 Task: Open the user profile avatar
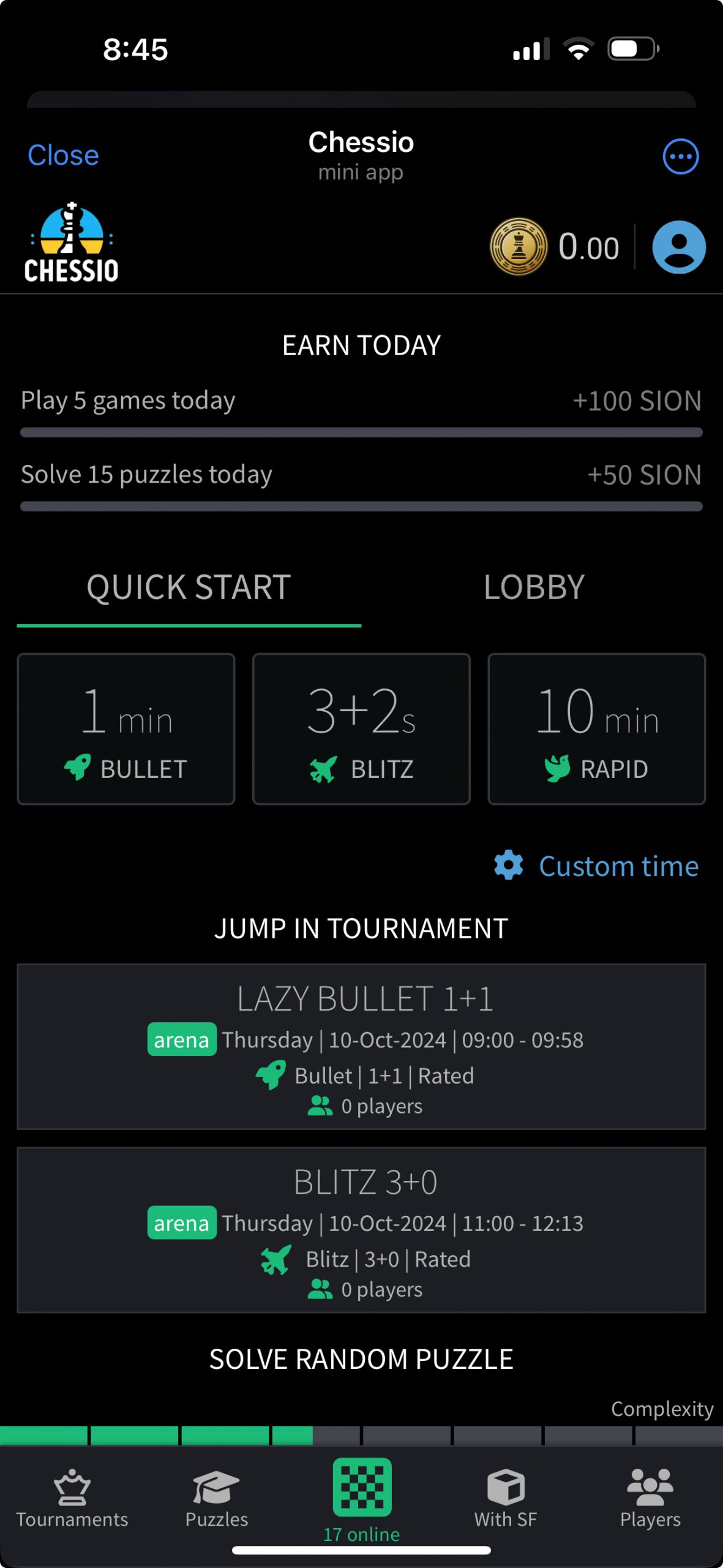click(x=679, y=247)
